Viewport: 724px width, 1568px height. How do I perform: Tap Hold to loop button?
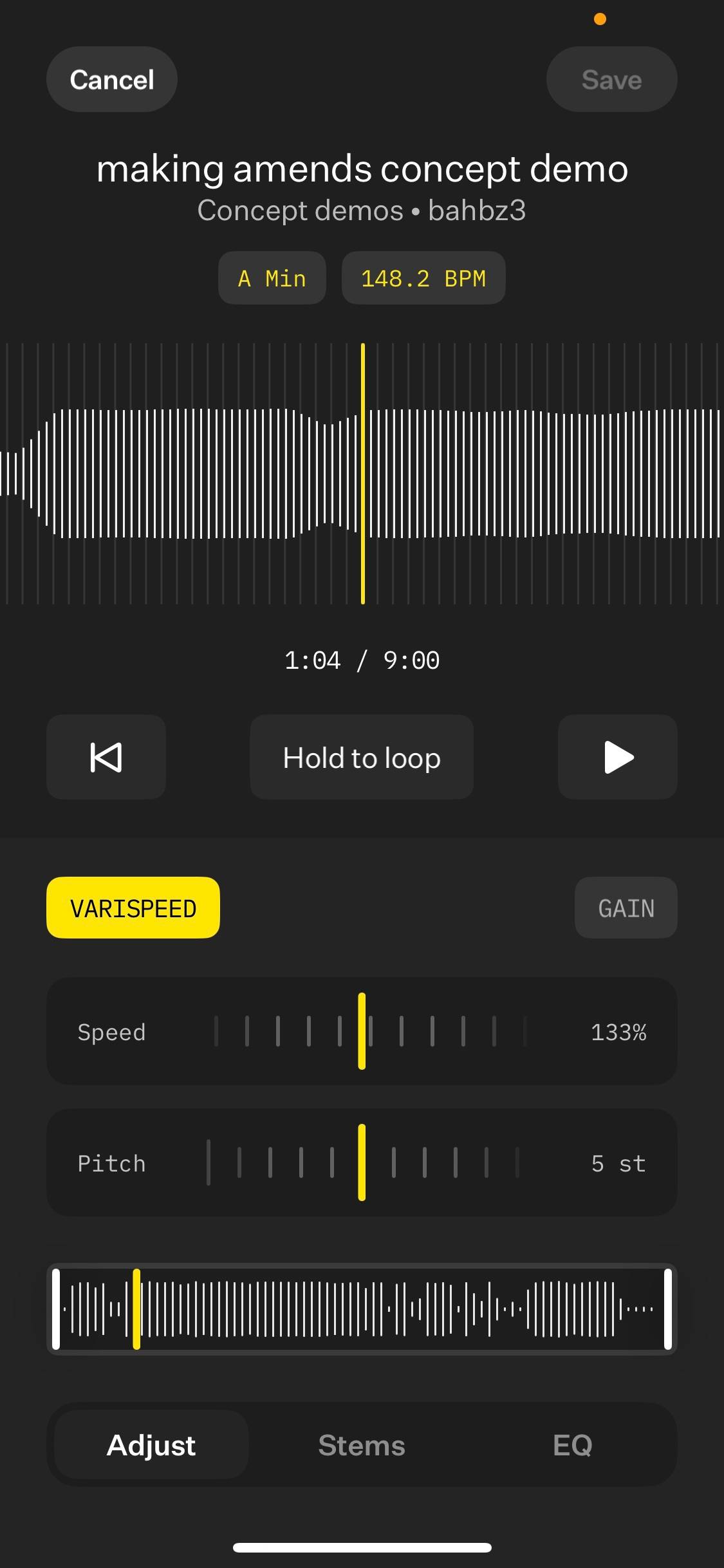362,757
